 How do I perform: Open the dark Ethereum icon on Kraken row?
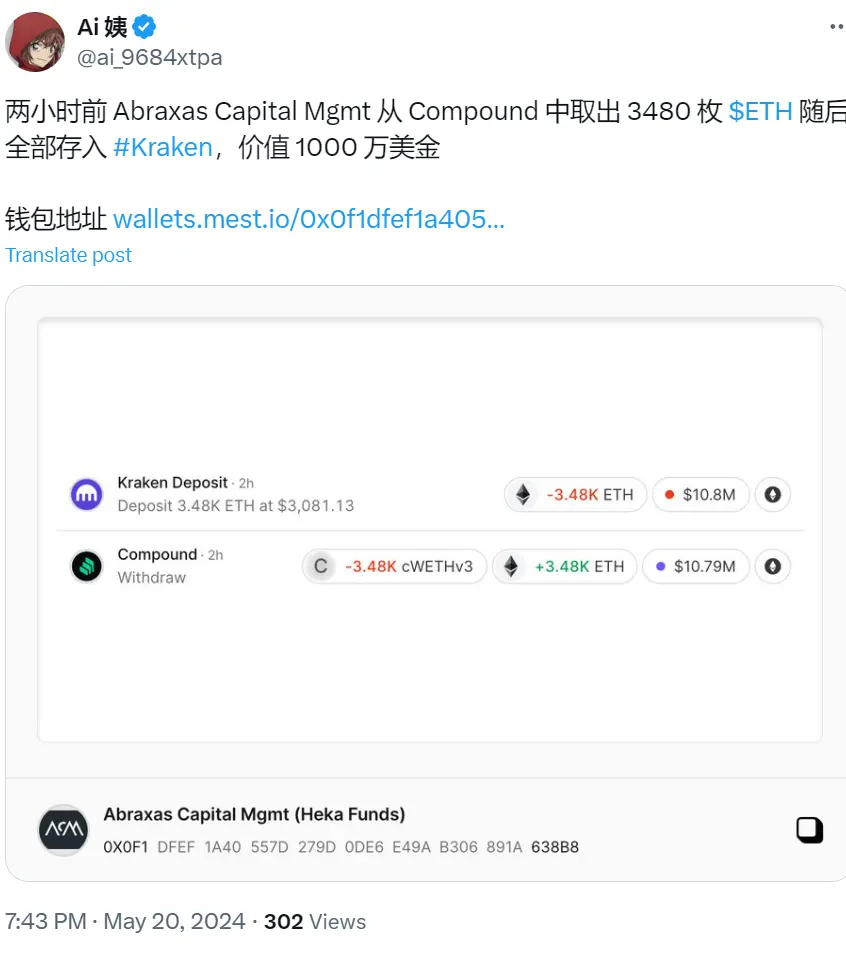772,494
